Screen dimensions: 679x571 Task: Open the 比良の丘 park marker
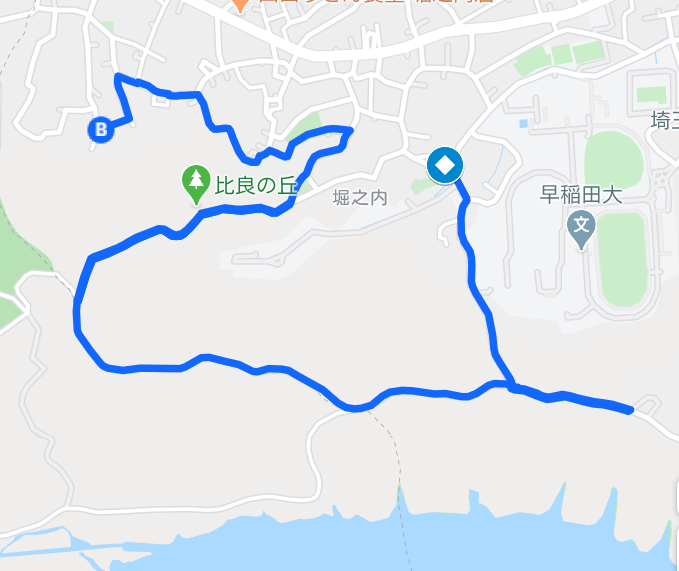point(196,182)
